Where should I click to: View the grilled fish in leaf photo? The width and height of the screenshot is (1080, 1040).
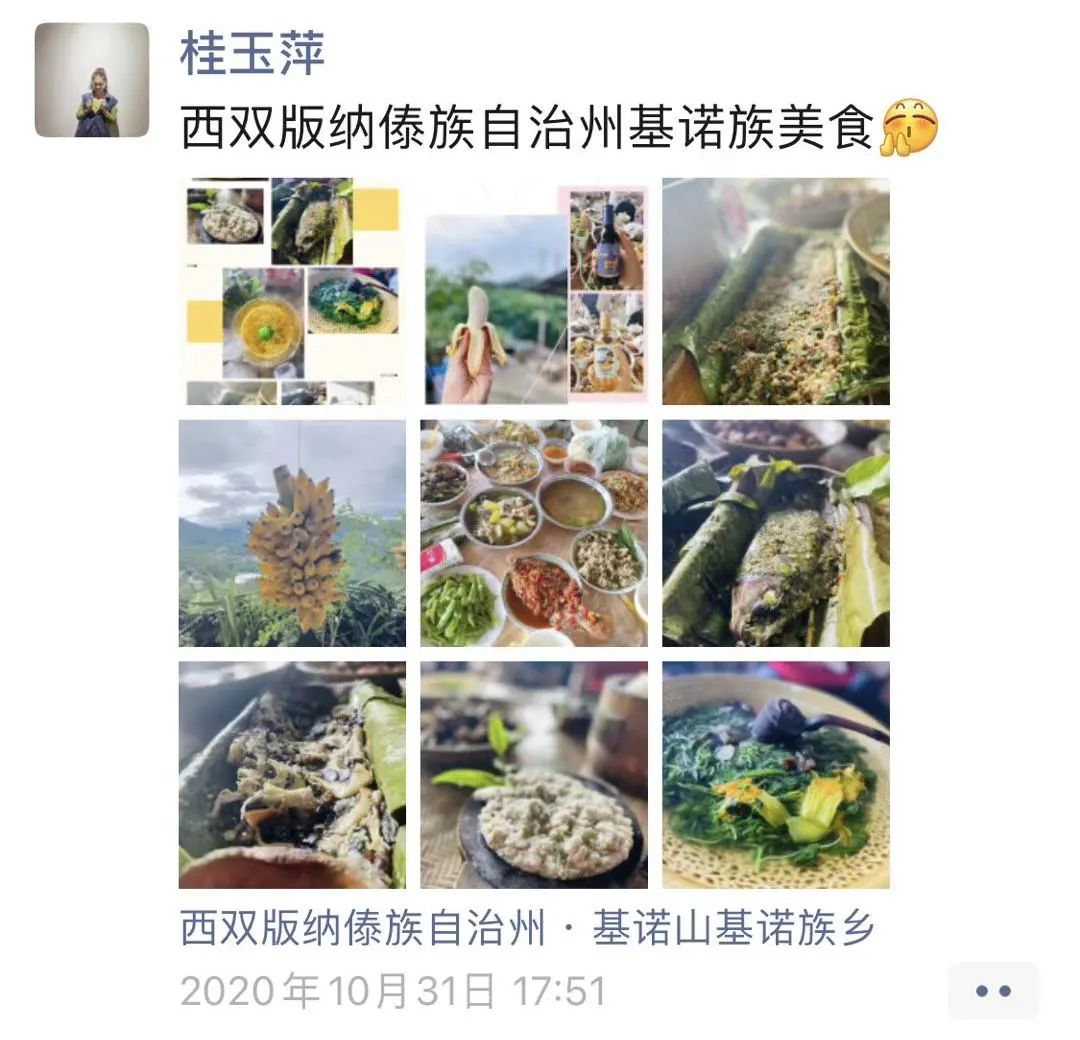776,533
